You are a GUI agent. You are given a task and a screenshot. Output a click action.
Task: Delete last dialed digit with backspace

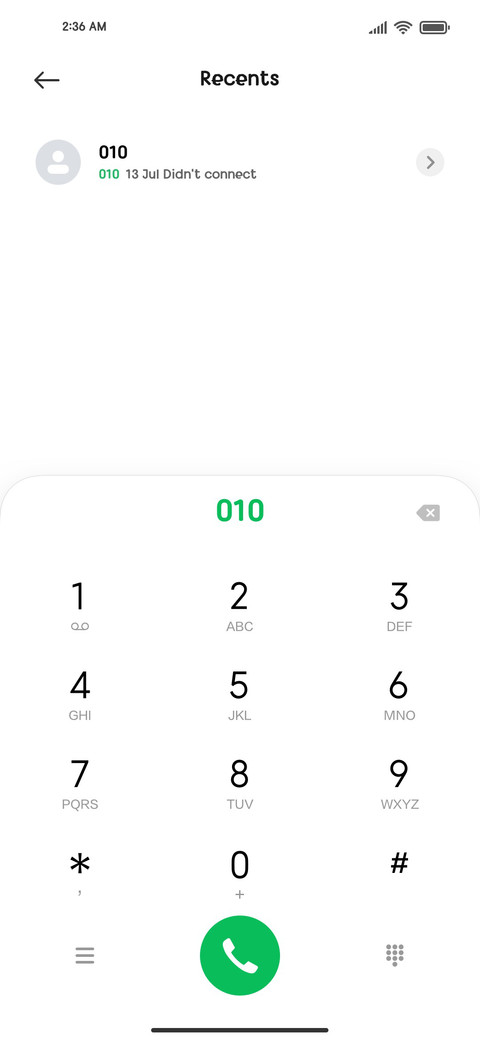(x=428, y=513)
